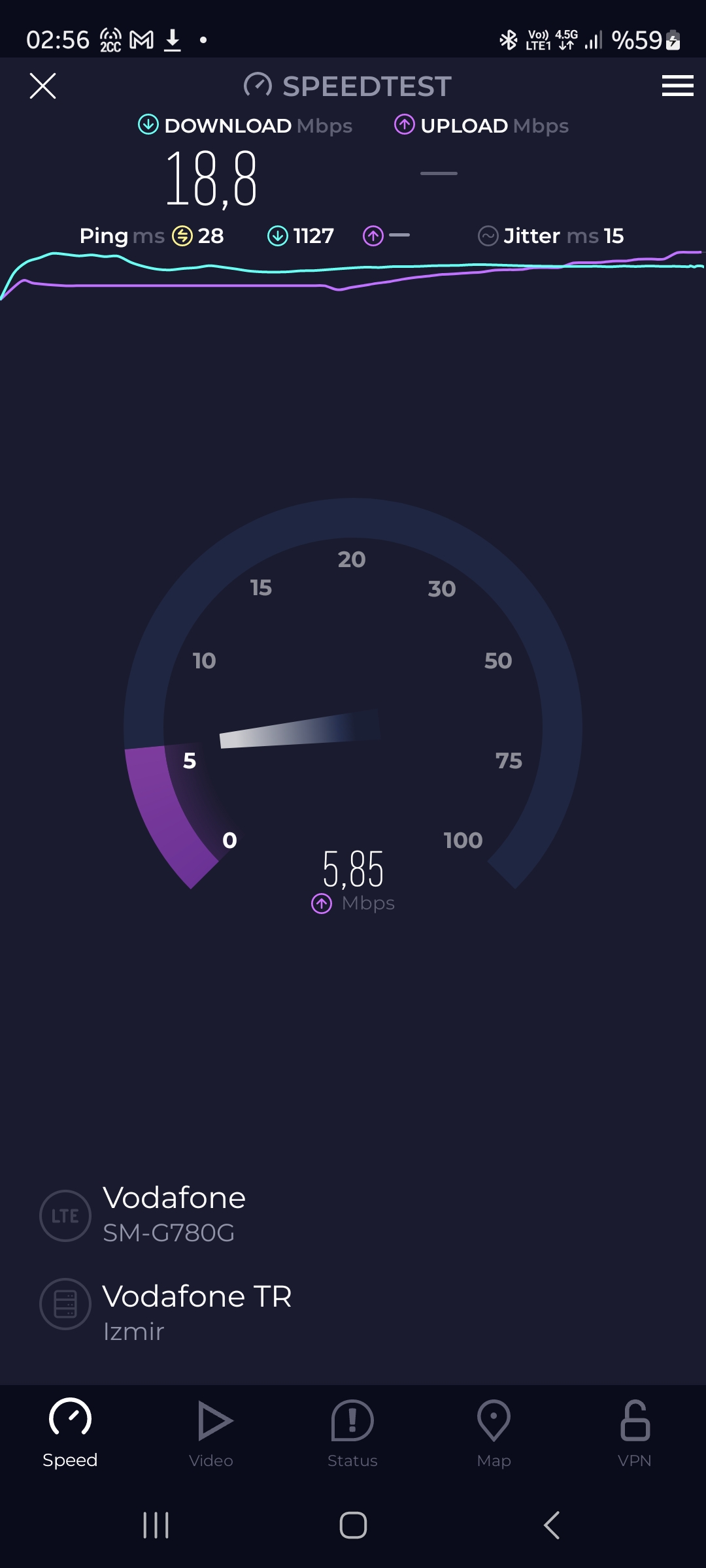This screenshot has width=706, height=1568.
Task: Cancel the running speed test with X
Action: point(43,86)
